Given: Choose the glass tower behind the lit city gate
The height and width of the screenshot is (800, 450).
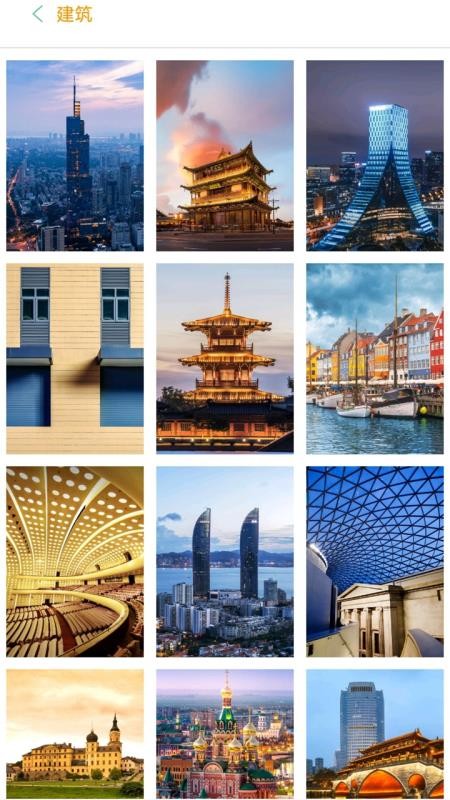Looking at the screenshot, I should click(x=375, y=735).
